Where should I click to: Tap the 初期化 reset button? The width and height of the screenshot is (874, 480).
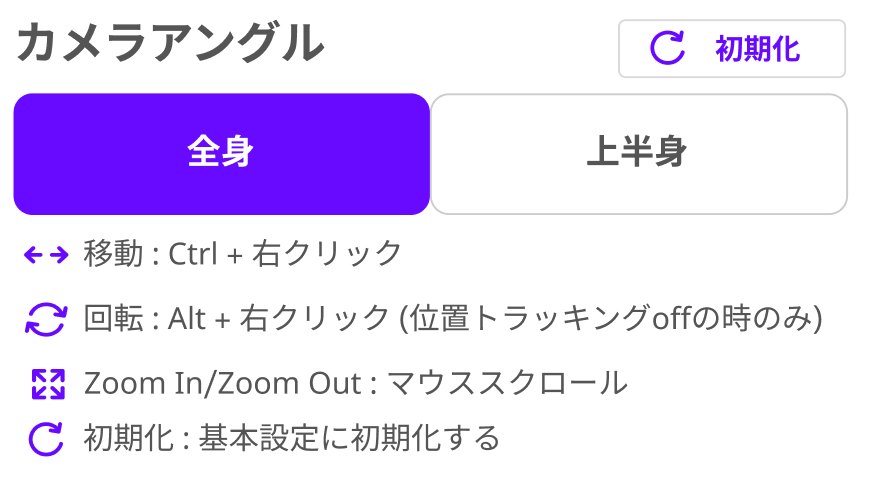point(731,49)
